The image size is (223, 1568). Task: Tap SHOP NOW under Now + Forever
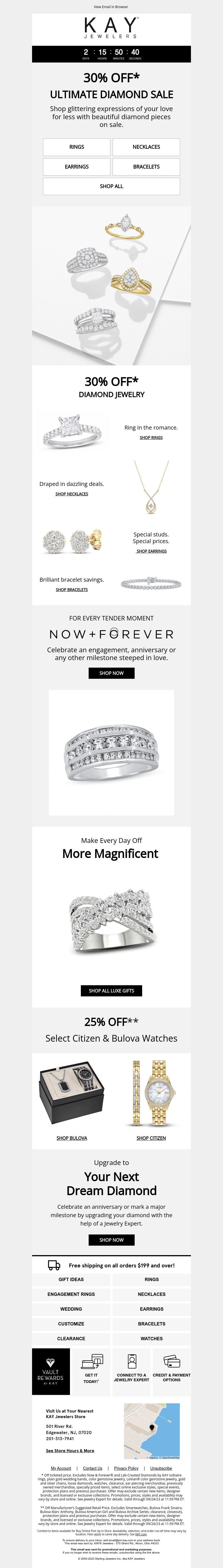tap(111, 673)
